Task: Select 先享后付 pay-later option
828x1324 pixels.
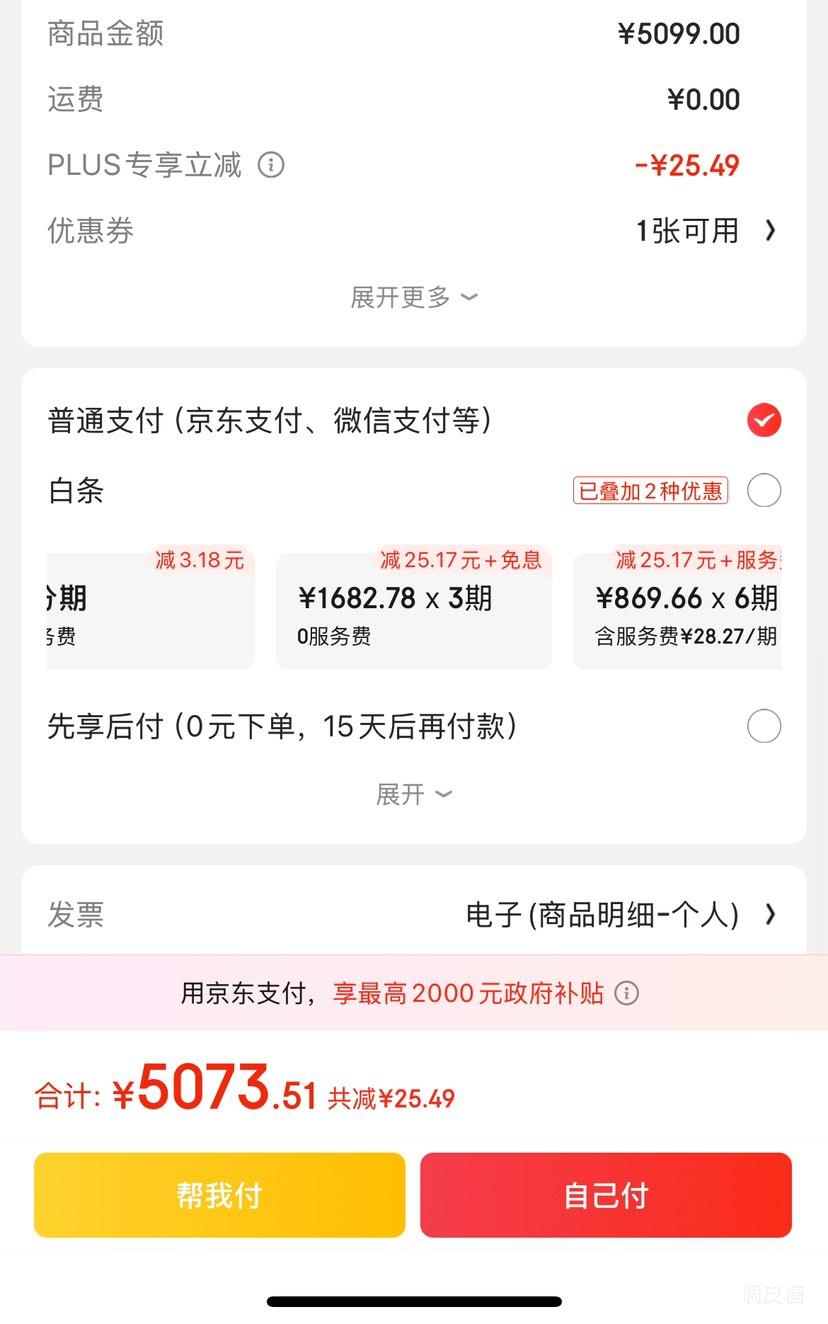Action: click(763, 726)
